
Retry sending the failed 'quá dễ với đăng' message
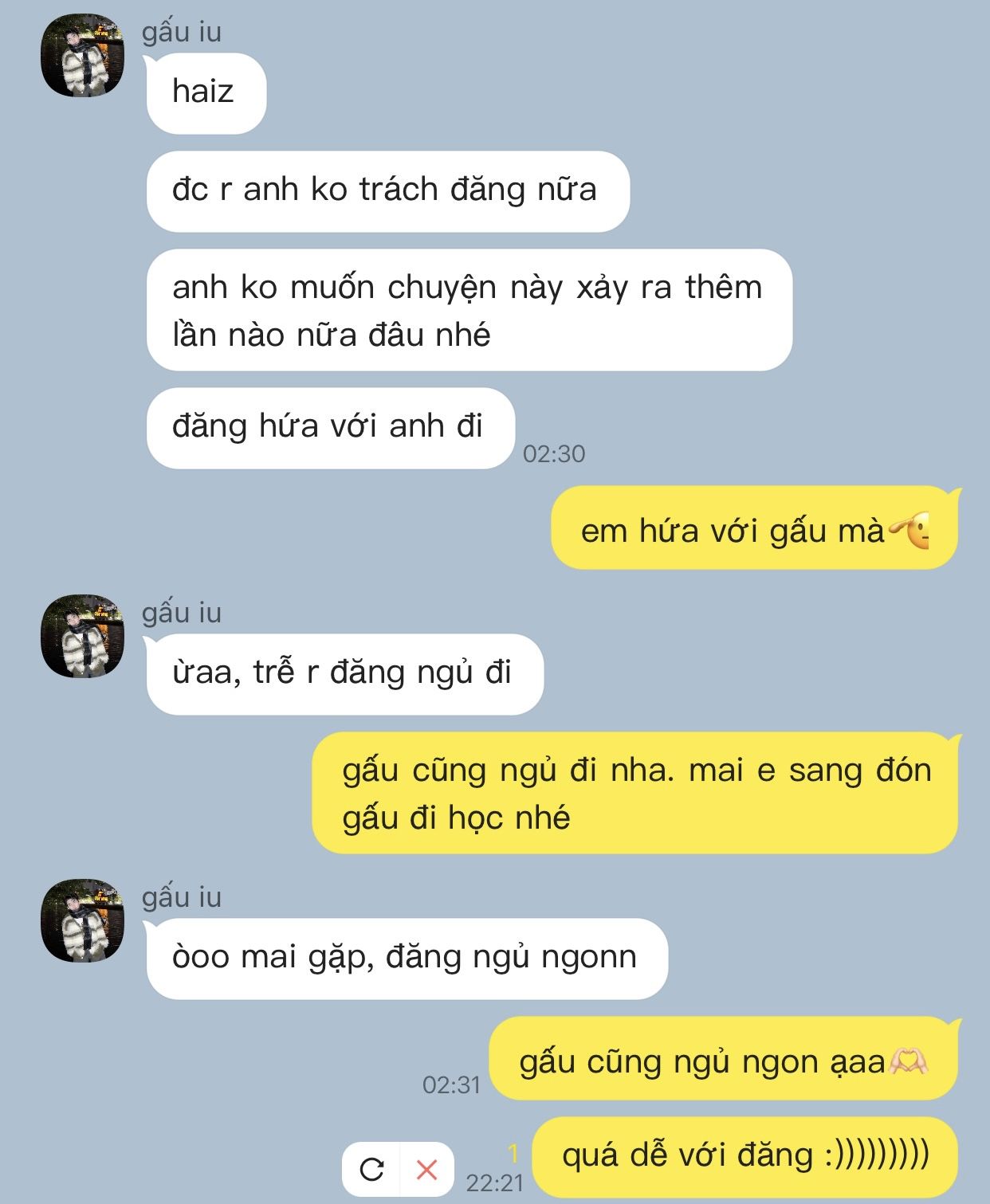click(x=371, y=1169)
